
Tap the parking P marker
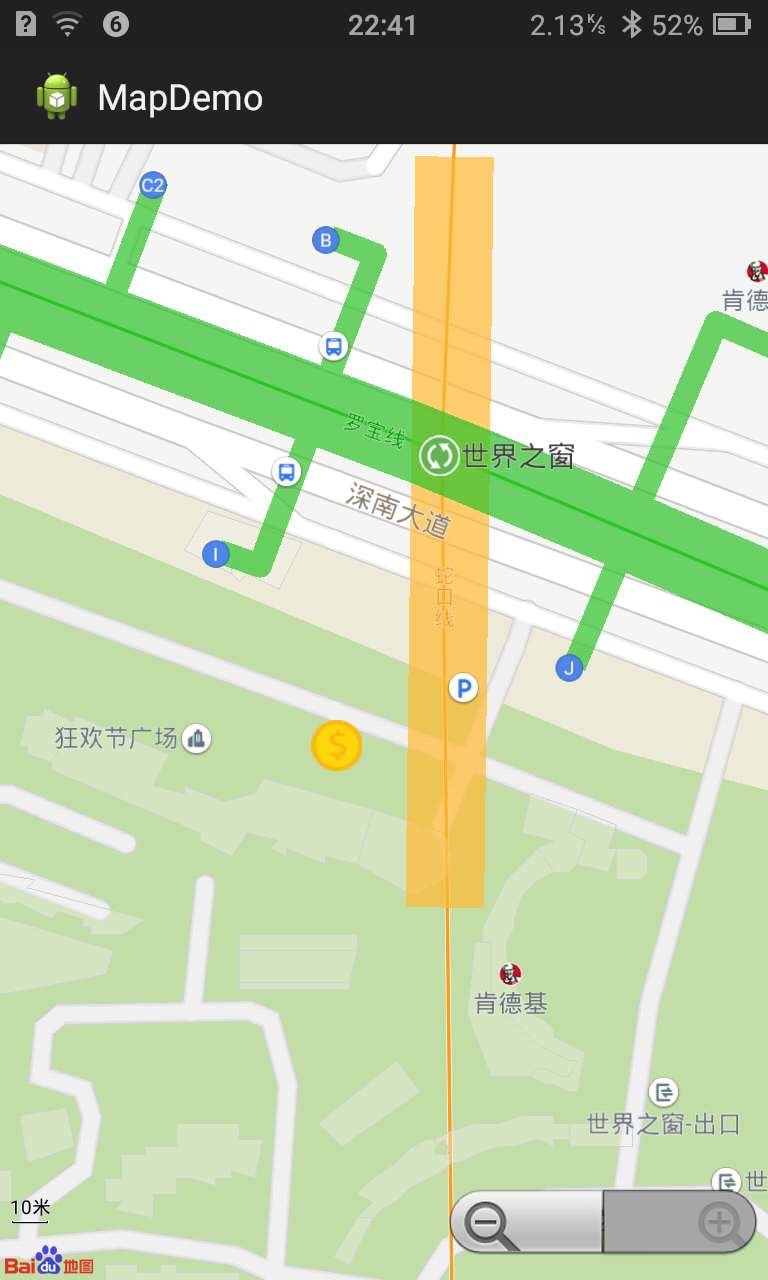pos(463,688)
